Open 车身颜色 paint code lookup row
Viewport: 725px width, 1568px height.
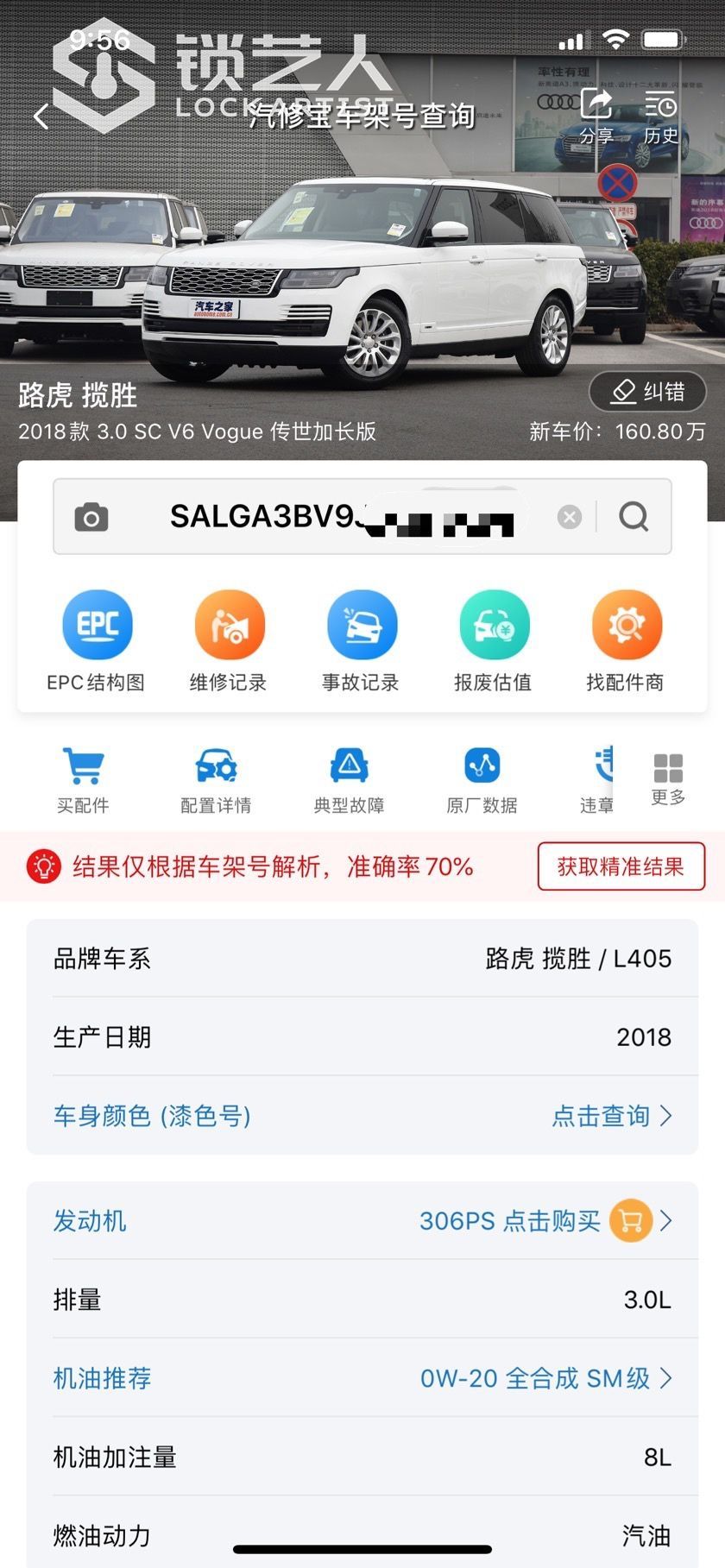coord(362,1115)
